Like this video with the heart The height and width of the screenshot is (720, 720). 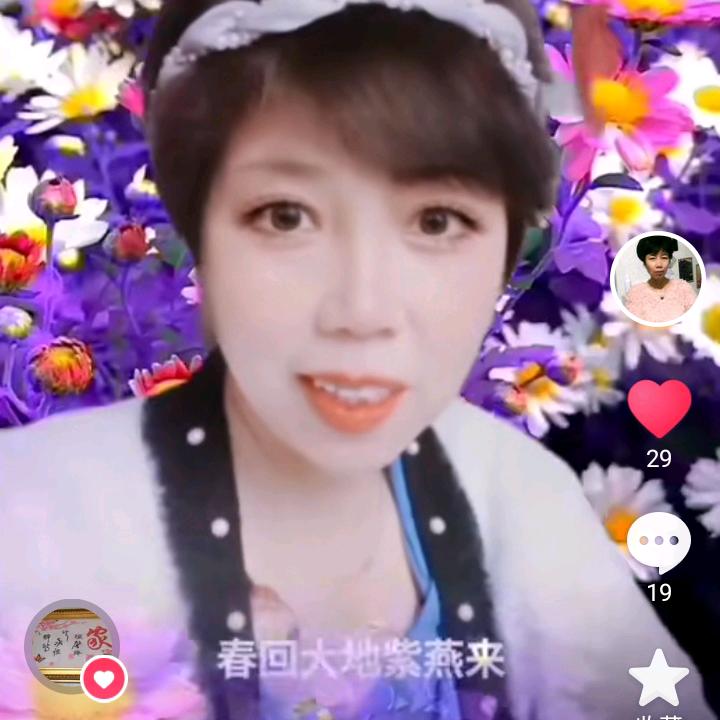point(659,408)
